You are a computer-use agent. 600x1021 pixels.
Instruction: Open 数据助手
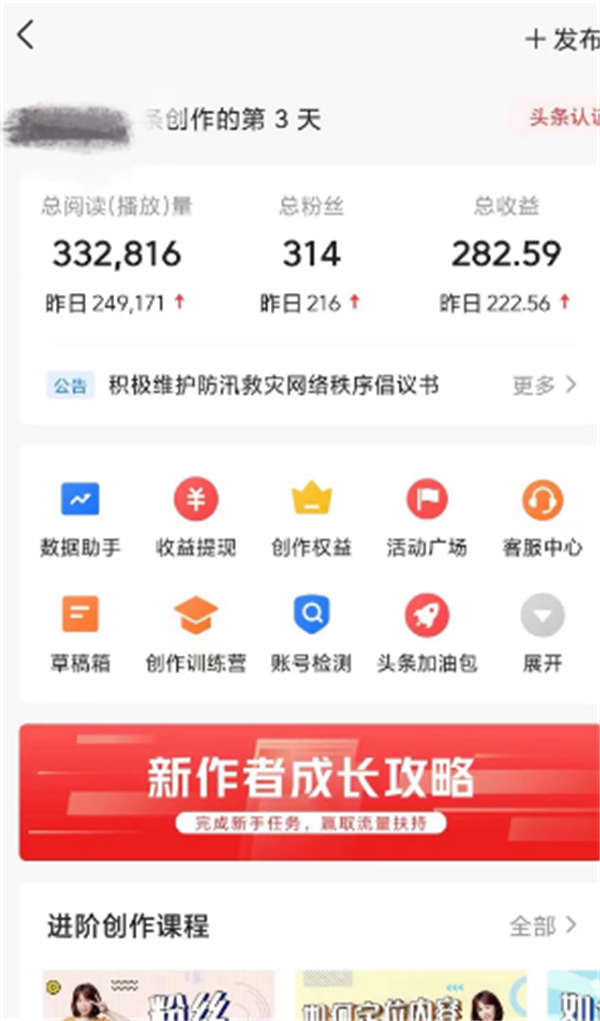(x=80, y=517)
